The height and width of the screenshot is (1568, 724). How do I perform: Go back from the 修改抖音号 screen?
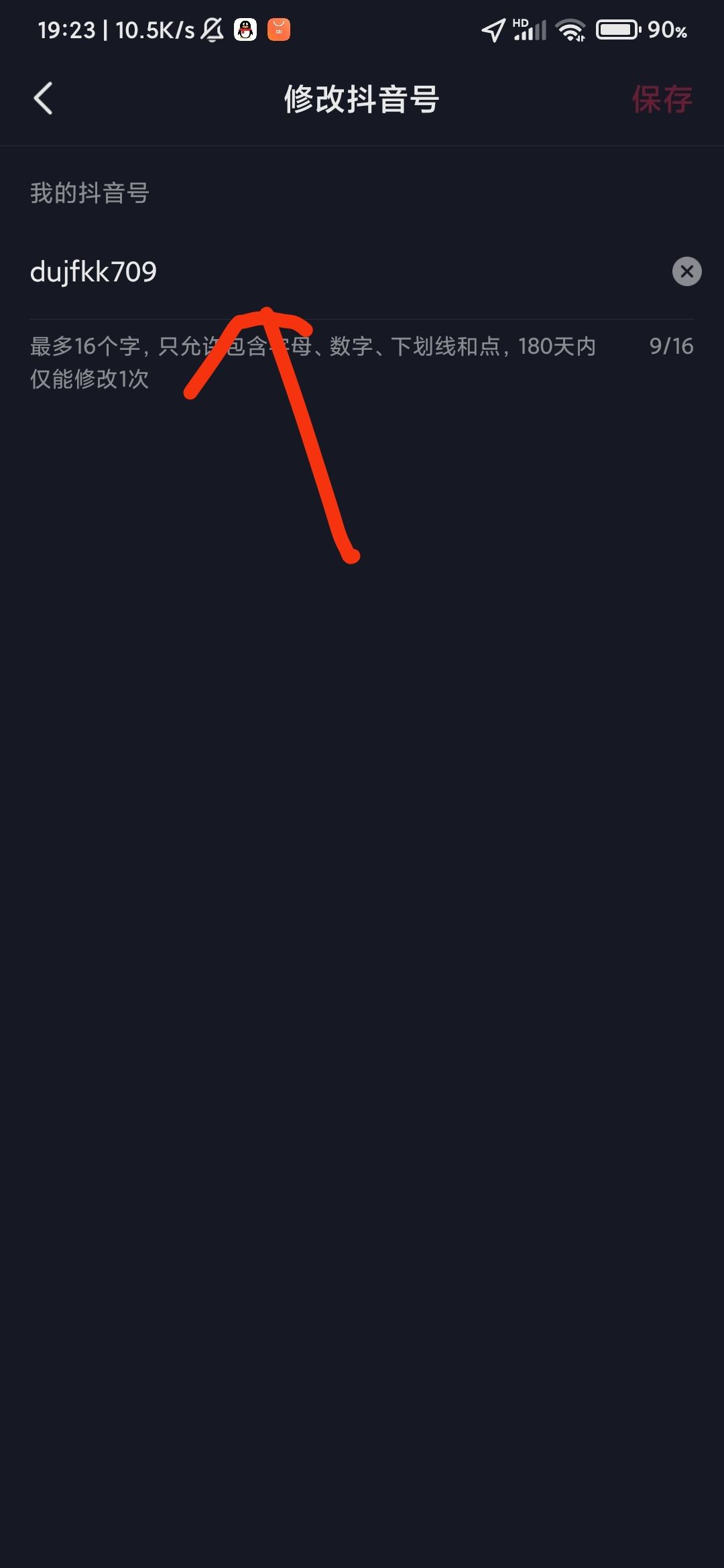44,99
